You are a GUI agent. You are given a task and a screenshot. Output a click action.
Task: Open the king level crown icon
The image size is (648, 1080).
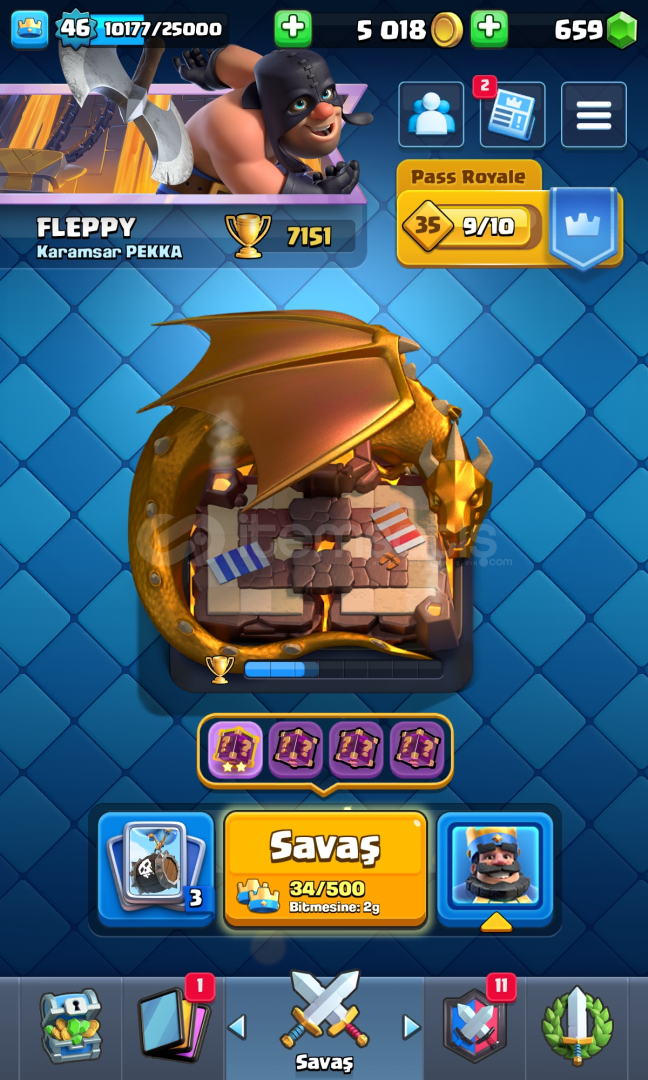click(x=30, y=29)
